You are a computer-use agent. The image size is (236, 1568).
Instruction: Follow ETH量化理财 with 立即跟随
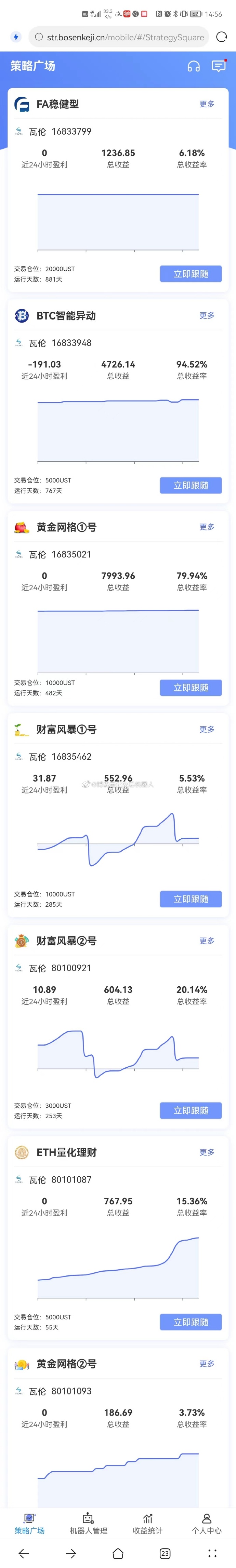190,1322
